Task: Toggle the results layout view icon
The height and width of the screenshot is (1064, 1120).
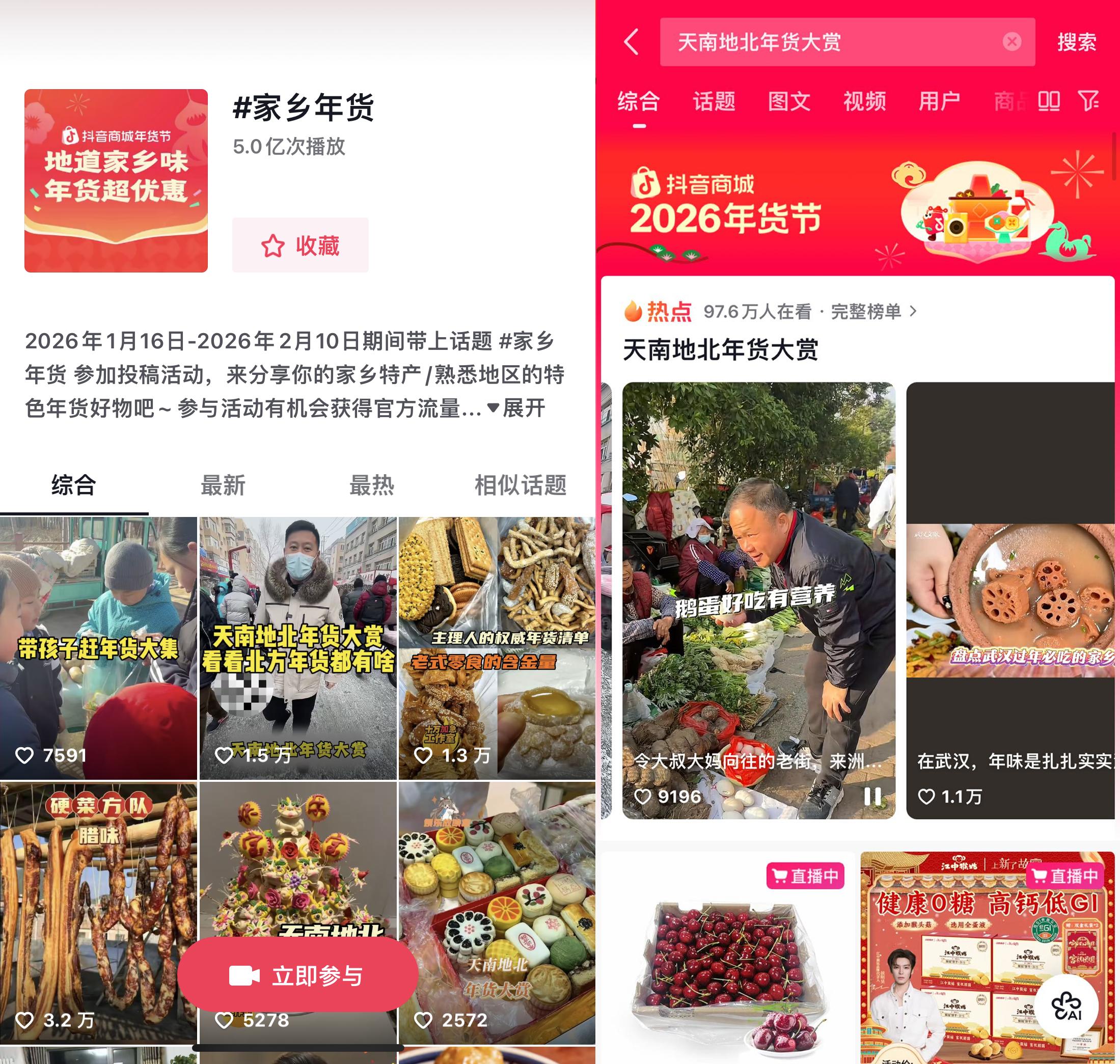Action: pos(1049,101)
